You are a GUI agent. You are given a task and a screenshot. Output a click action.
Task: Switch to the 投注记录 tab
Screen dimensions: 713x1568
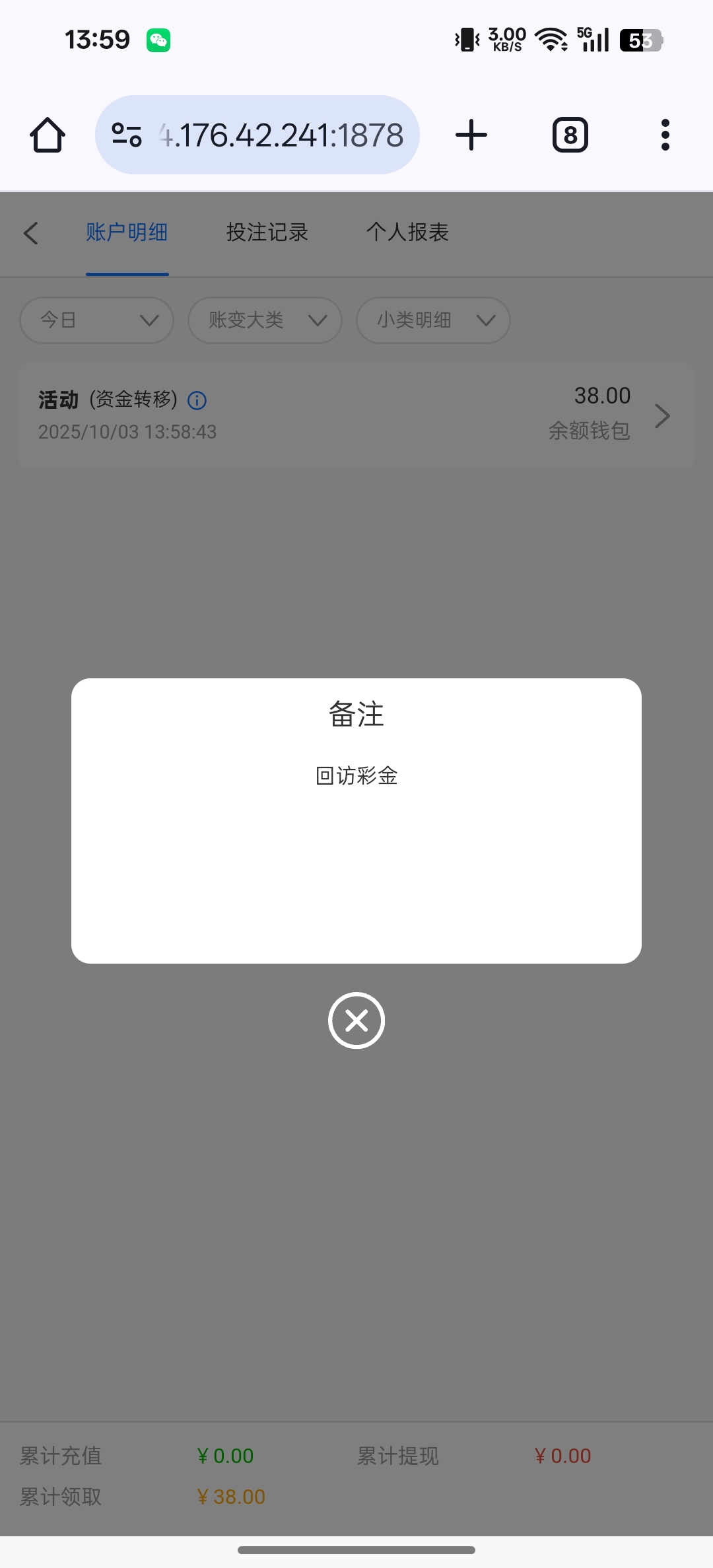pos(267,232)
